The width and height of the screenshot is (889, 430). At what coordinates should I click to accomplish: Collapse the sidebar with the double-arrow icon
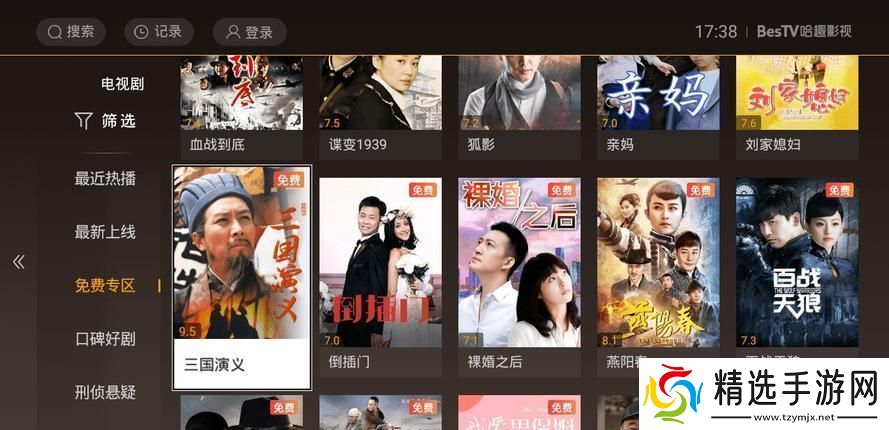pos(18,262)
